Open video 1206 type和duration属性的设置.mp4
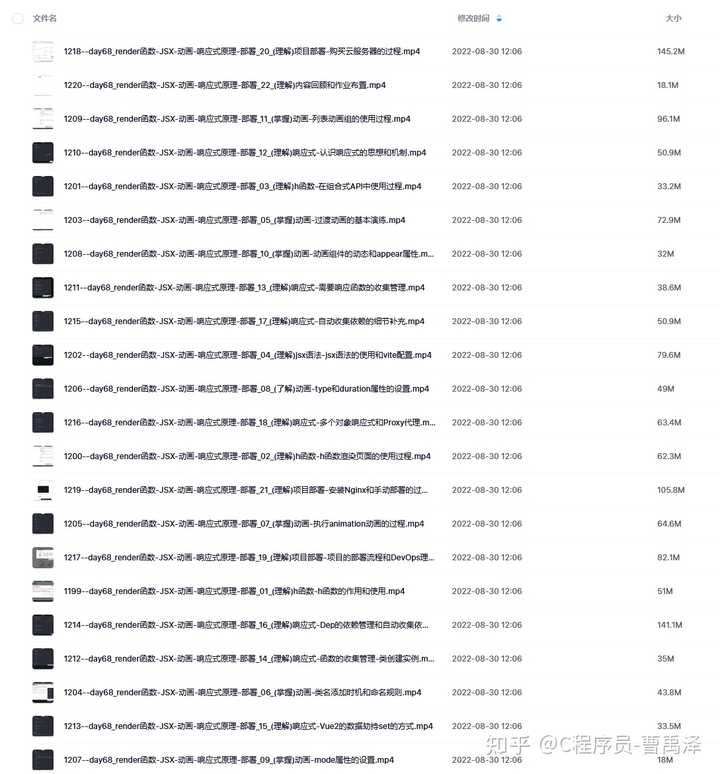 pos(246,389)
